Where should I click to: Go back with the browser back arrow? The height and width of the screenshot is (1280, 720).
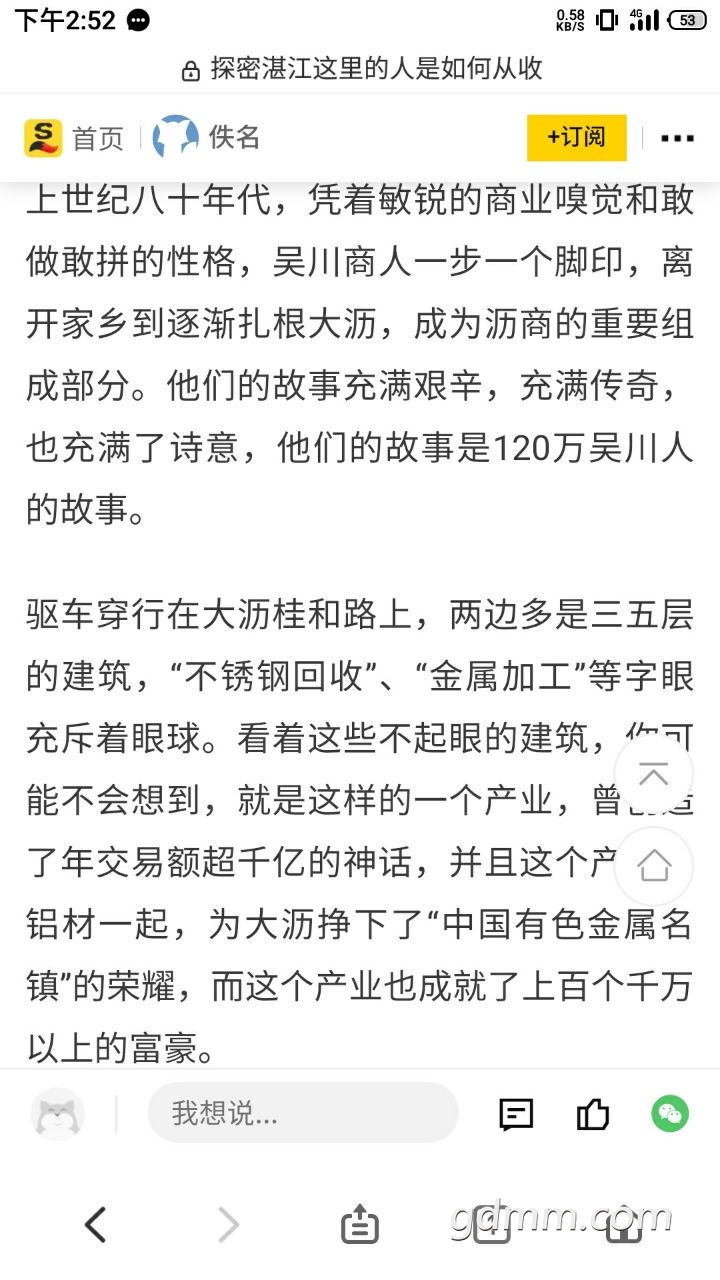click(x=95, y=1223)
